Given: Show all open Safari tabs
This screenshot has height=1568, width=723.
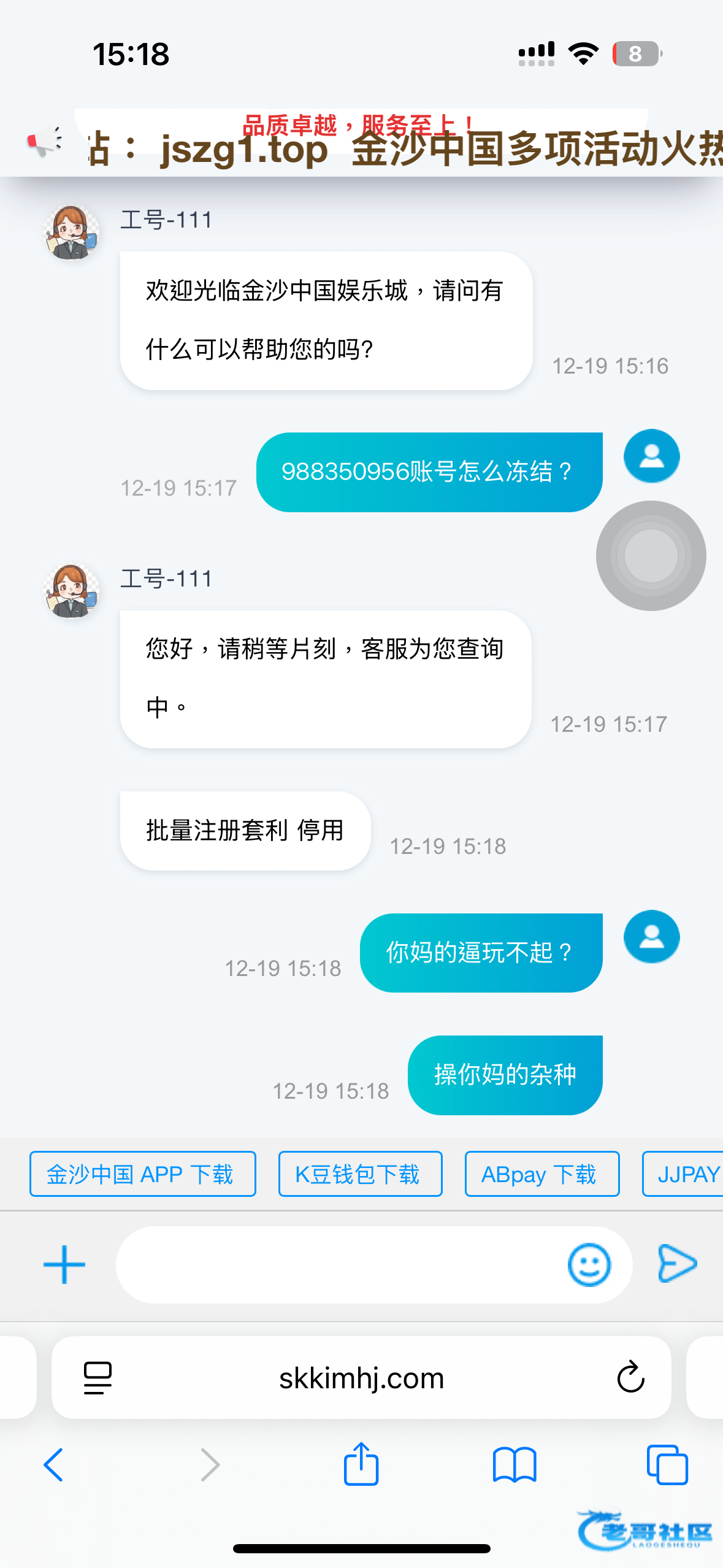Looking at the screenshot, I should tap(667, 1465).
